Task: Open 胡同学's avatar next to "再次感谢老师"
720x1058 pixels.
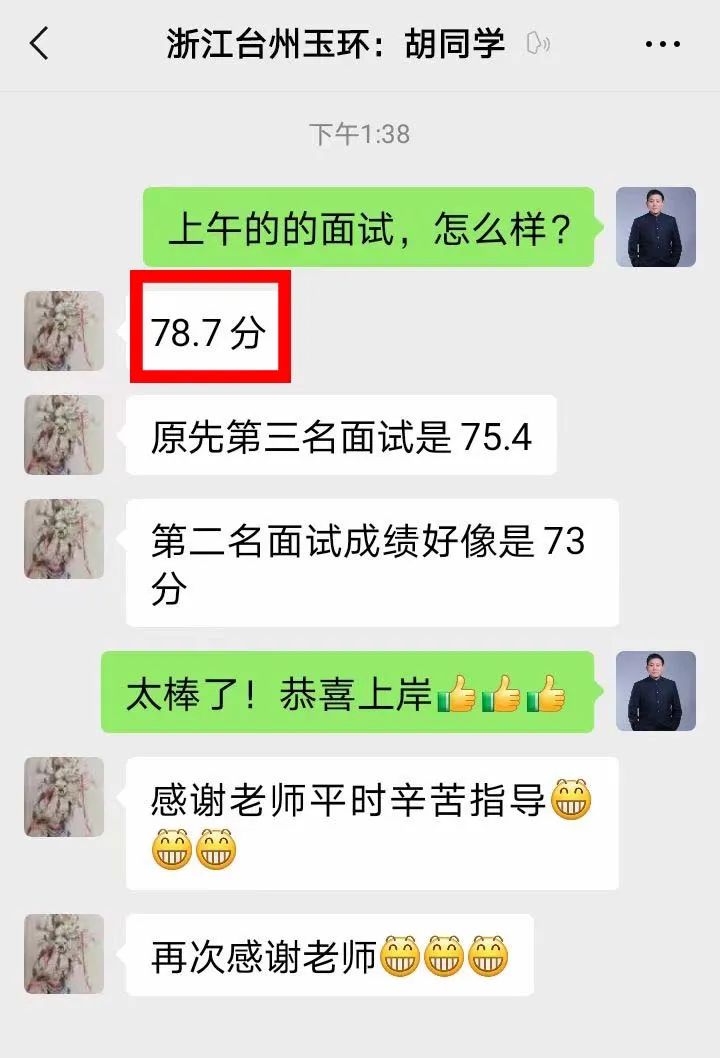Action: (64, 953)
